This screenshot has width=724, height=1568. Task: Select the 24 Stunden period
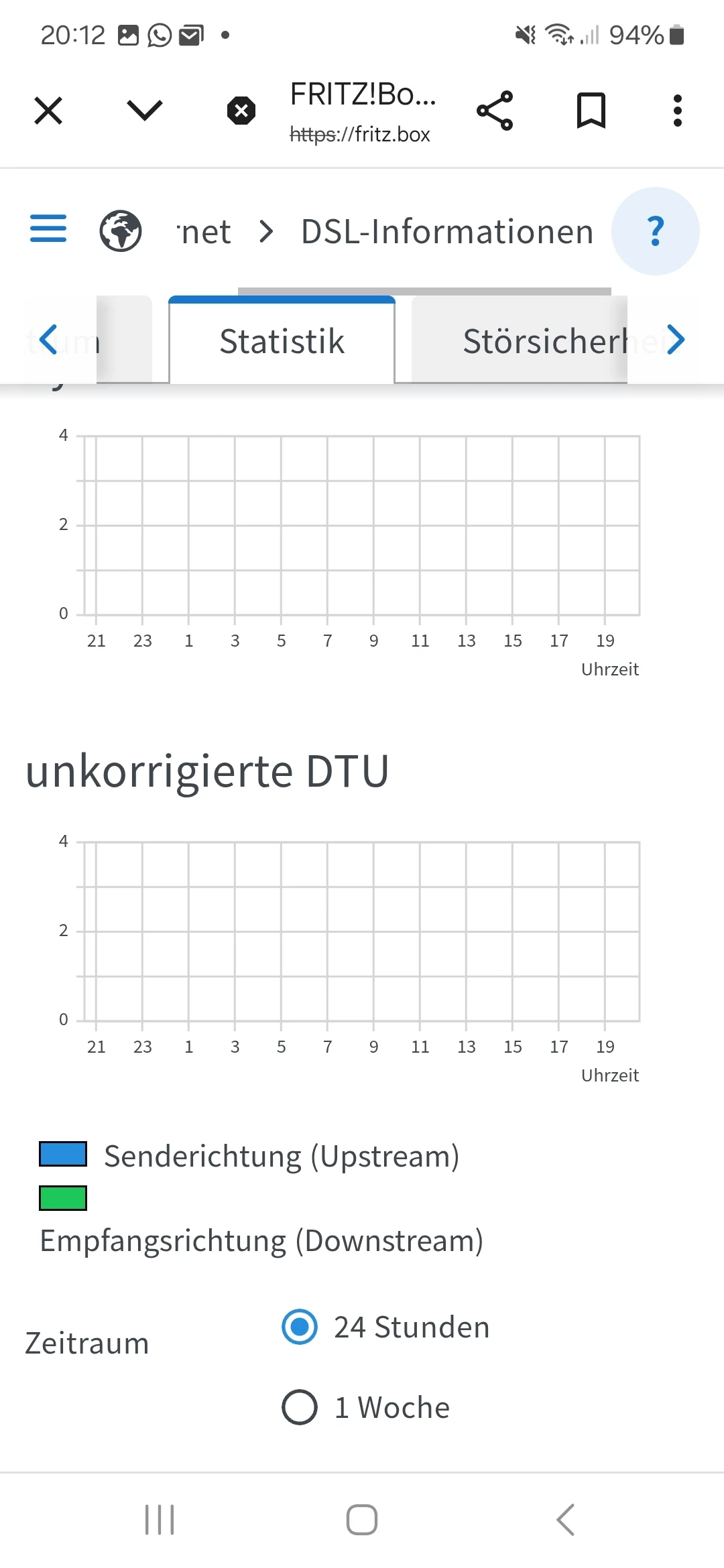(x=300, y=1326)
